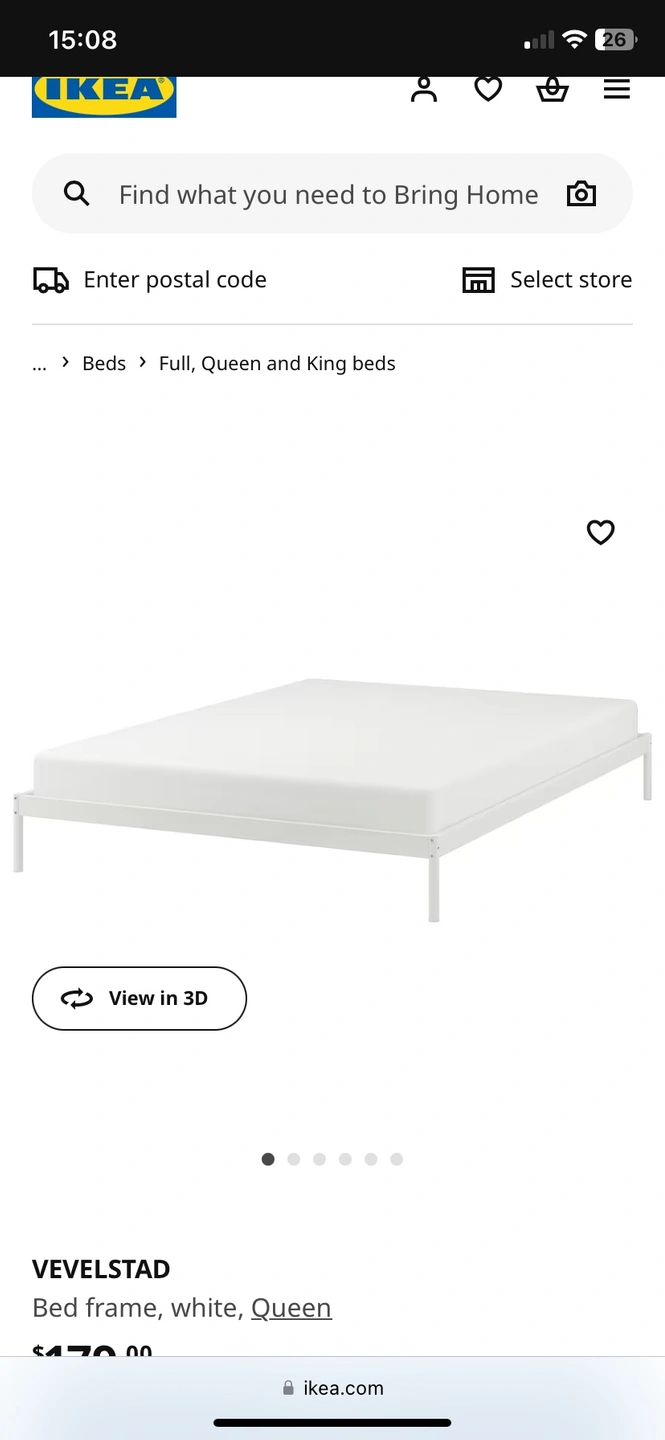The image size is (665, 1440).
Task: Select store for availability
Action: [x=547, y=280]
